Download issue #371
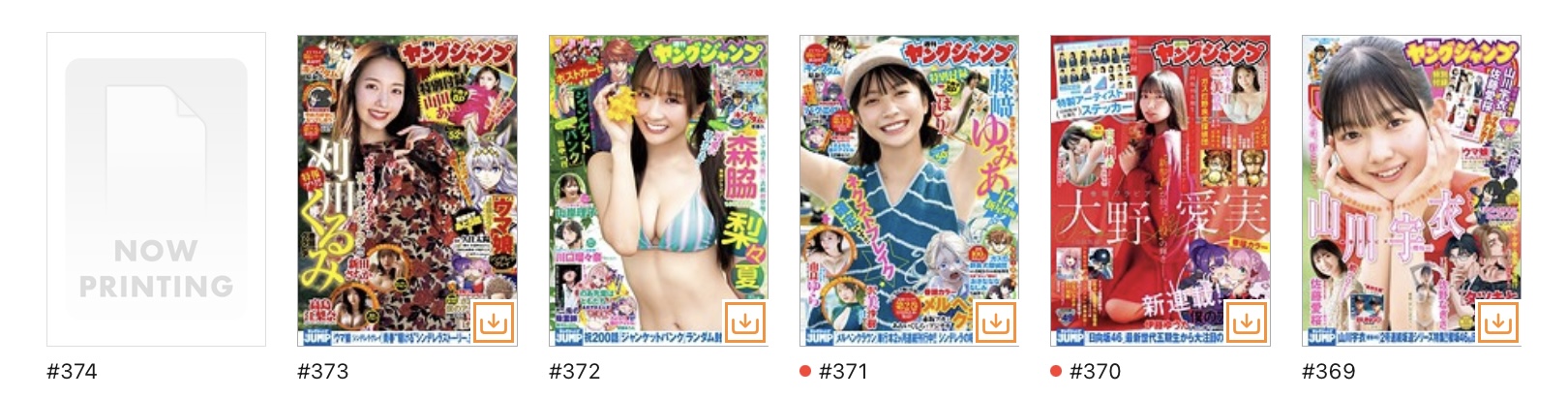 coord(996,322)
